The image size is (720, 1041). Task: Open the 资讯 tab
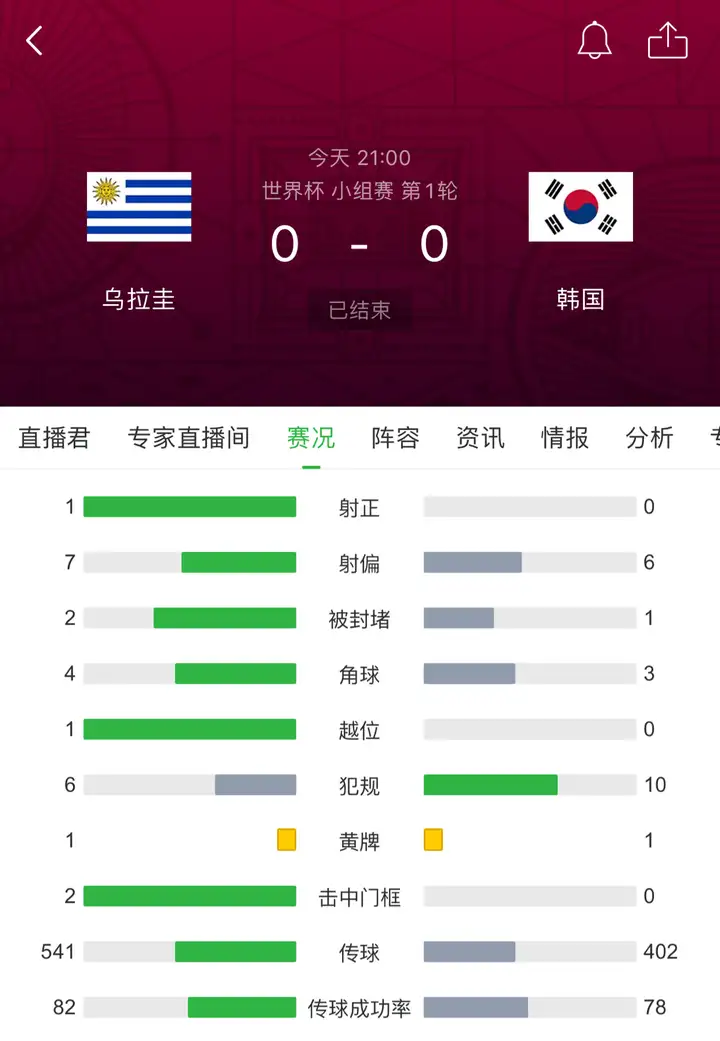(480, 438)
